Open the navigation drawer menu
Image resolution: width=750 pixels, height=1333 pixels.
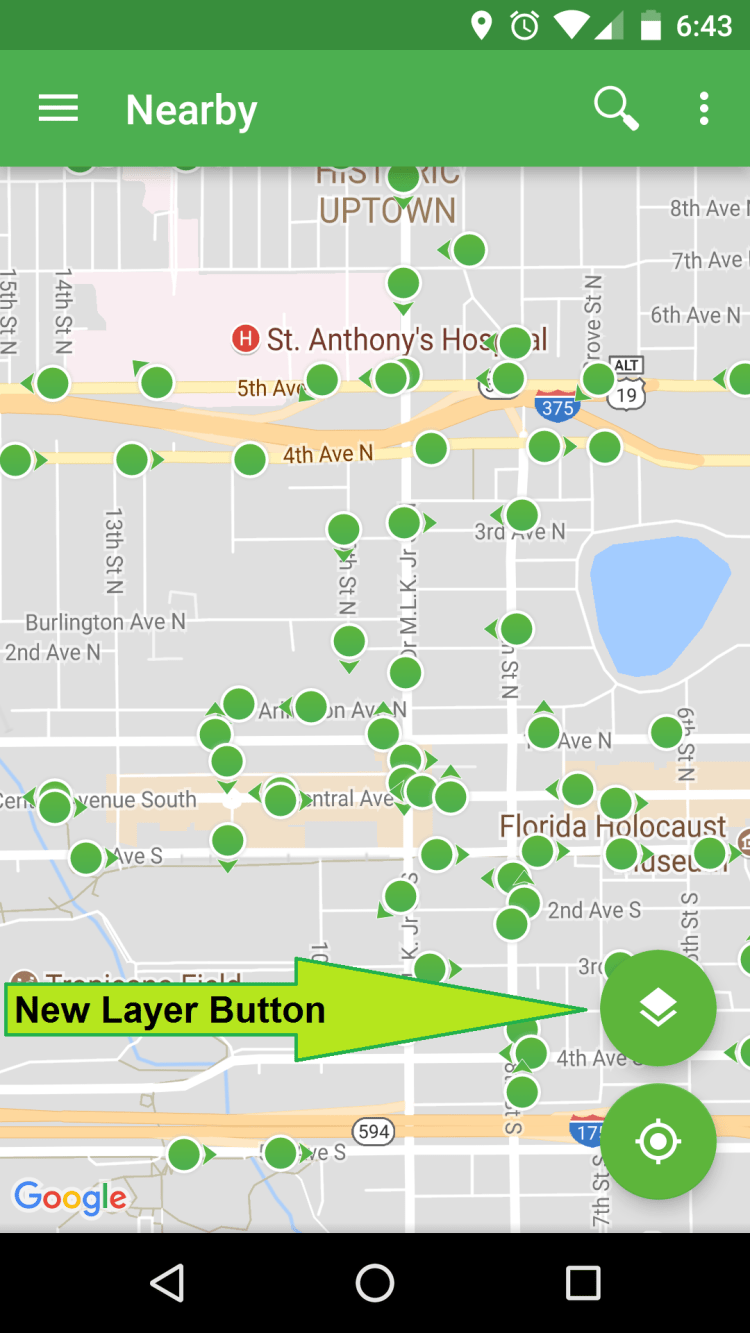coord(58,108)
